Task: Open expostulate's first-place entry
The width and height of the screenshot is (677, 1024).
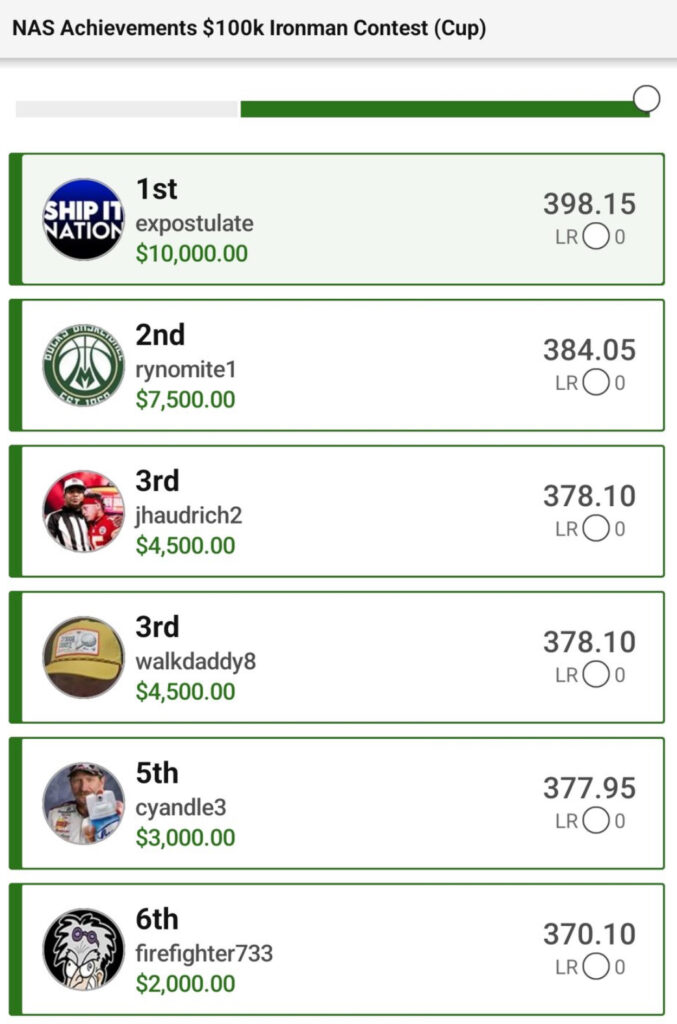Action: tap(338, 219)
